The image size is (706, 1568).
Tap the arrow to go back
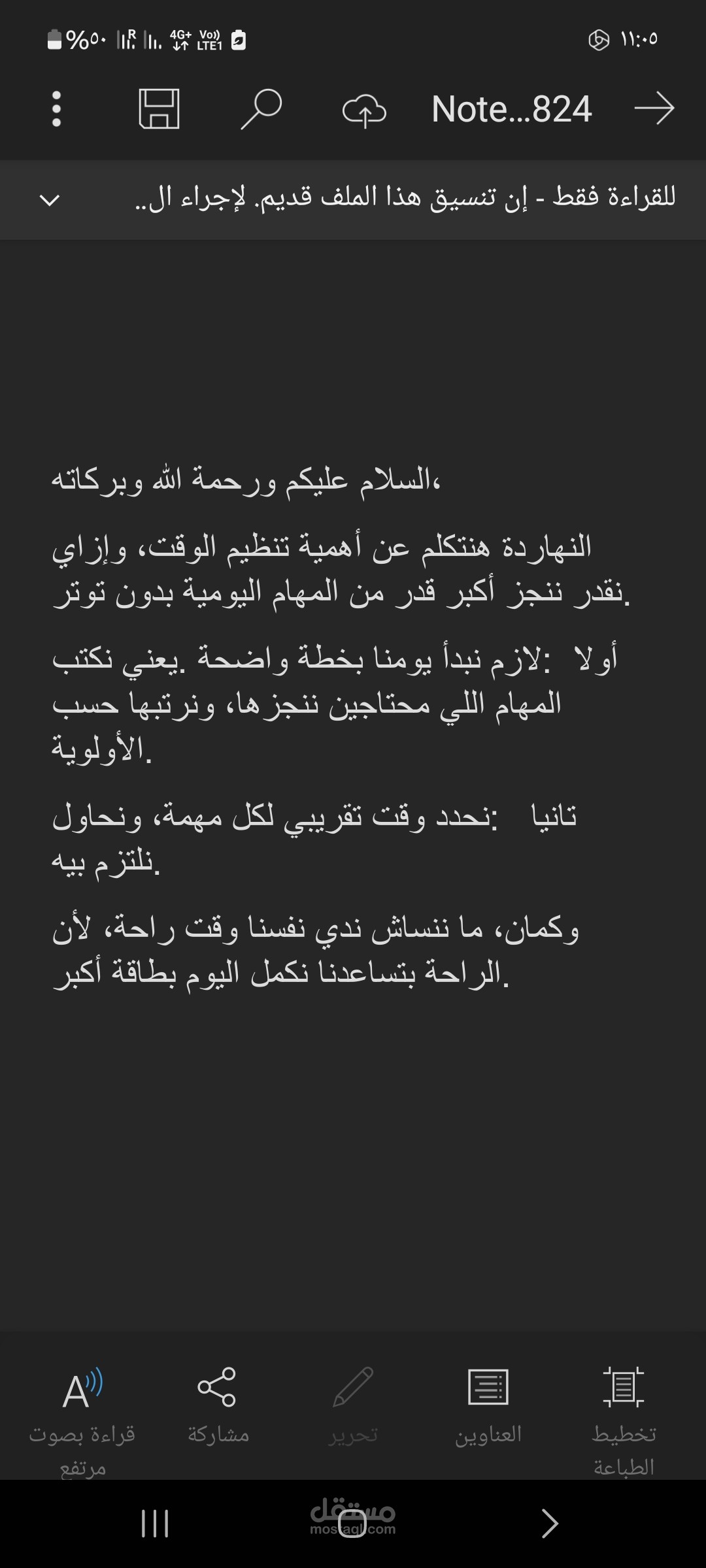[x=654, y=108]
